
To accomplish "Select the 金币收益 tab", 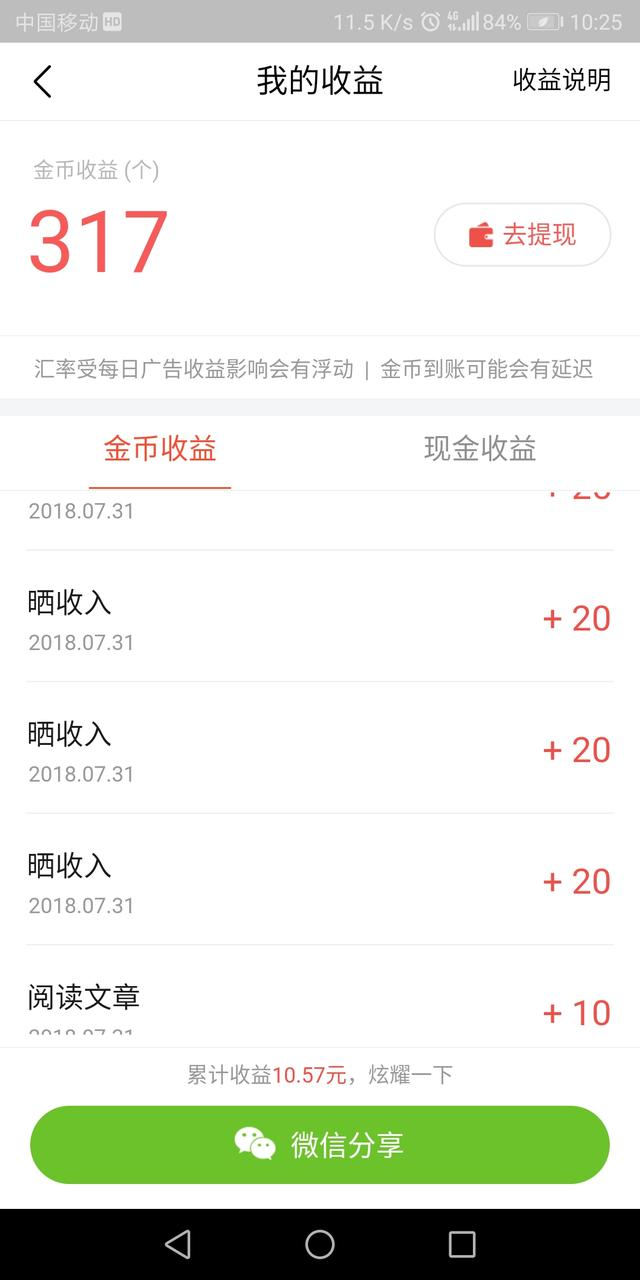I will coord(160,449).
